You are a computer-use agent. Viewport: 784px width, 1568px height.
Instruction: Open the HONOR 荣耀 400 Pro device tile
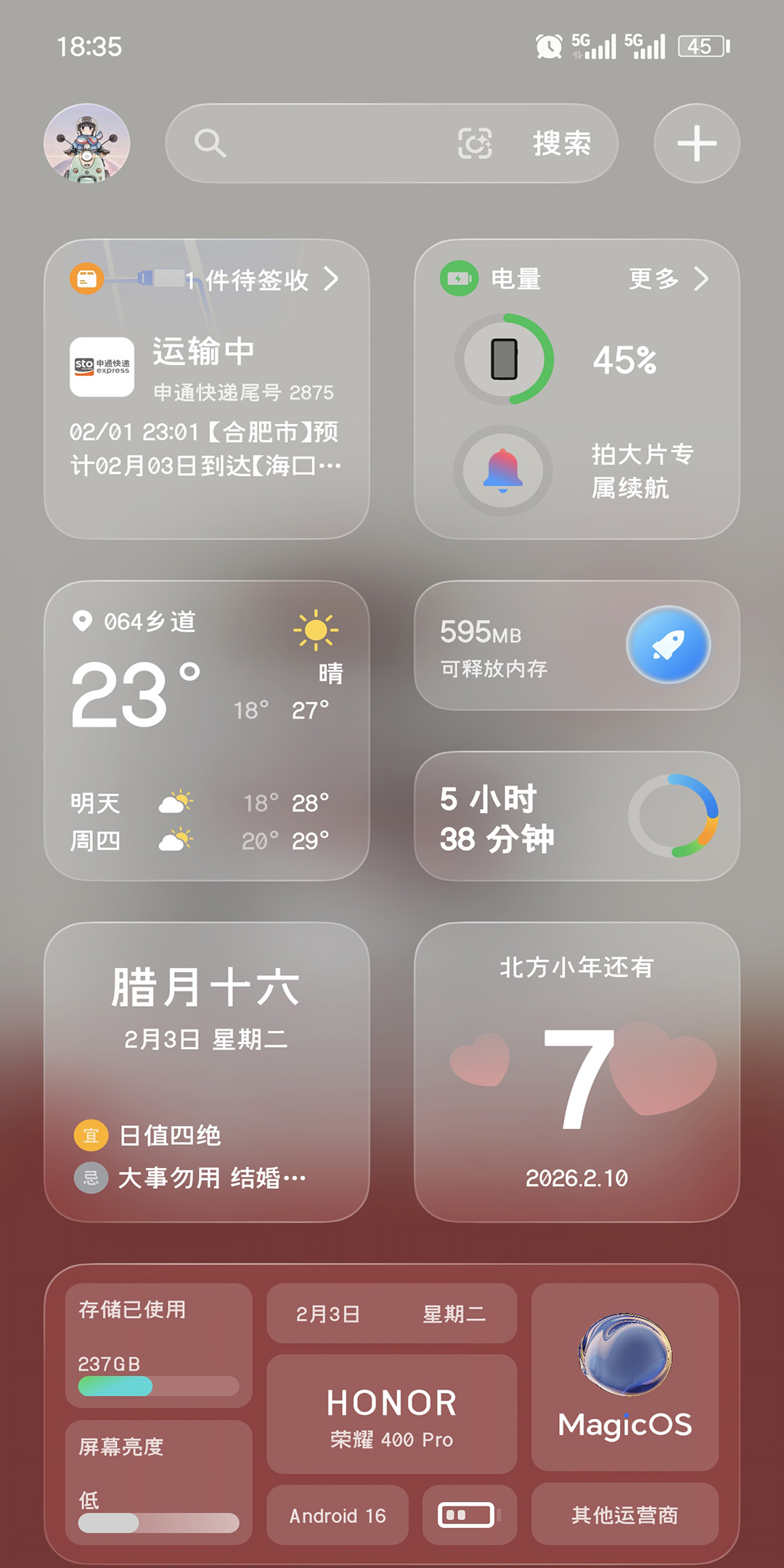(391, 1414)
